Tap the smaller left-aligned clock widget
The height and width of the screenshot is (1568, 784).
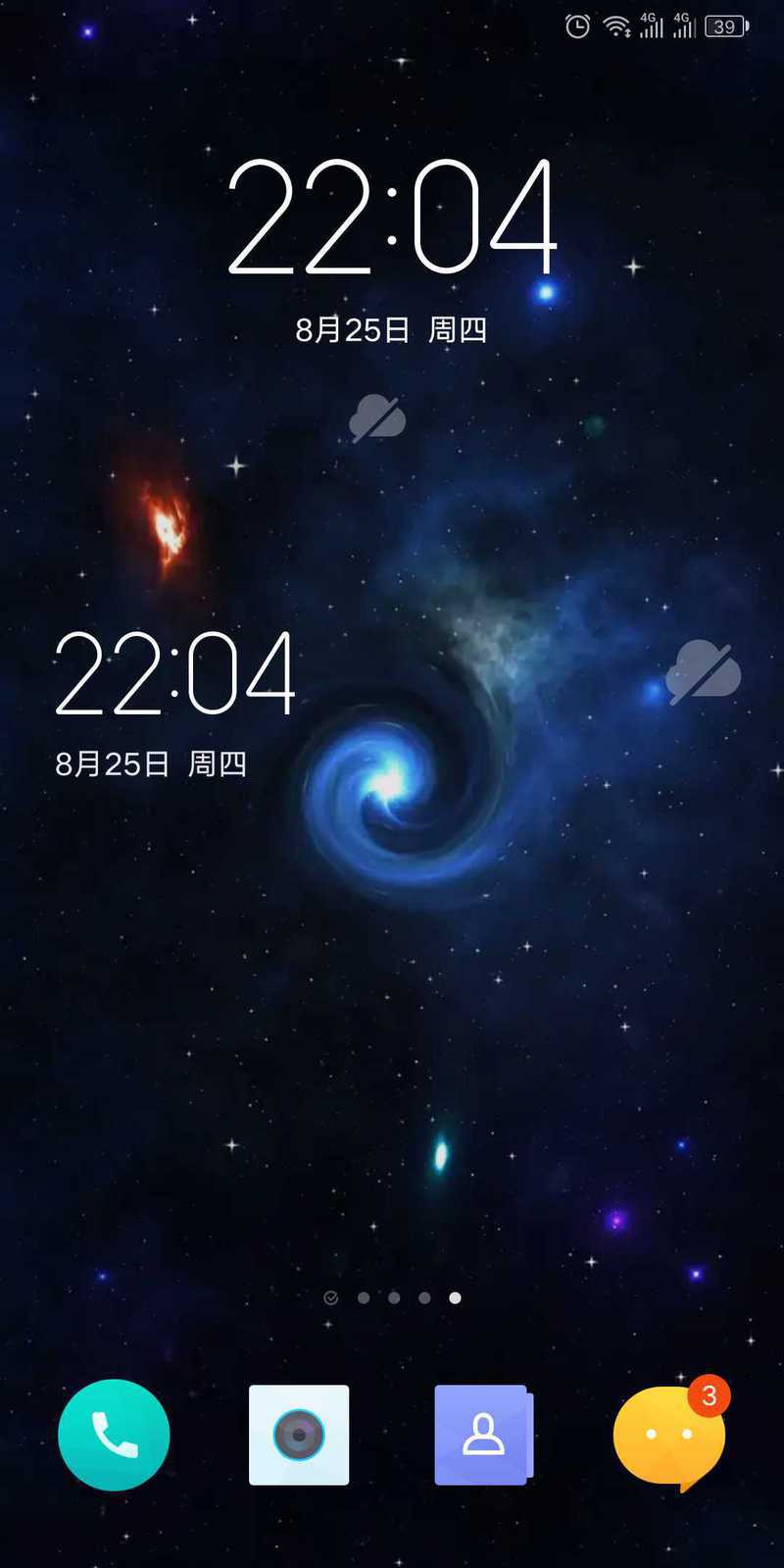coord(174,672)
